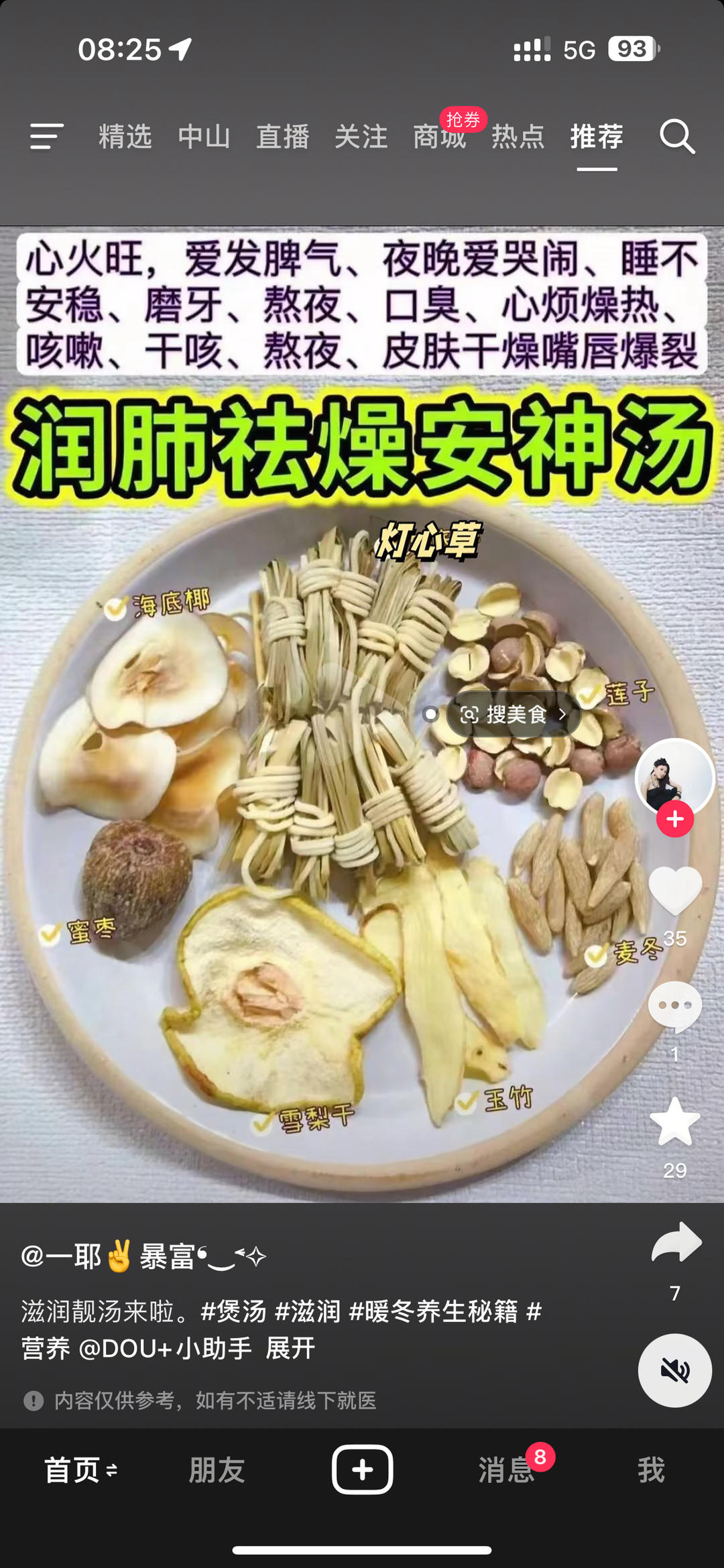724x1568 pixels.
Task: Switch to the 精选 tab
Action: point(125,137)
